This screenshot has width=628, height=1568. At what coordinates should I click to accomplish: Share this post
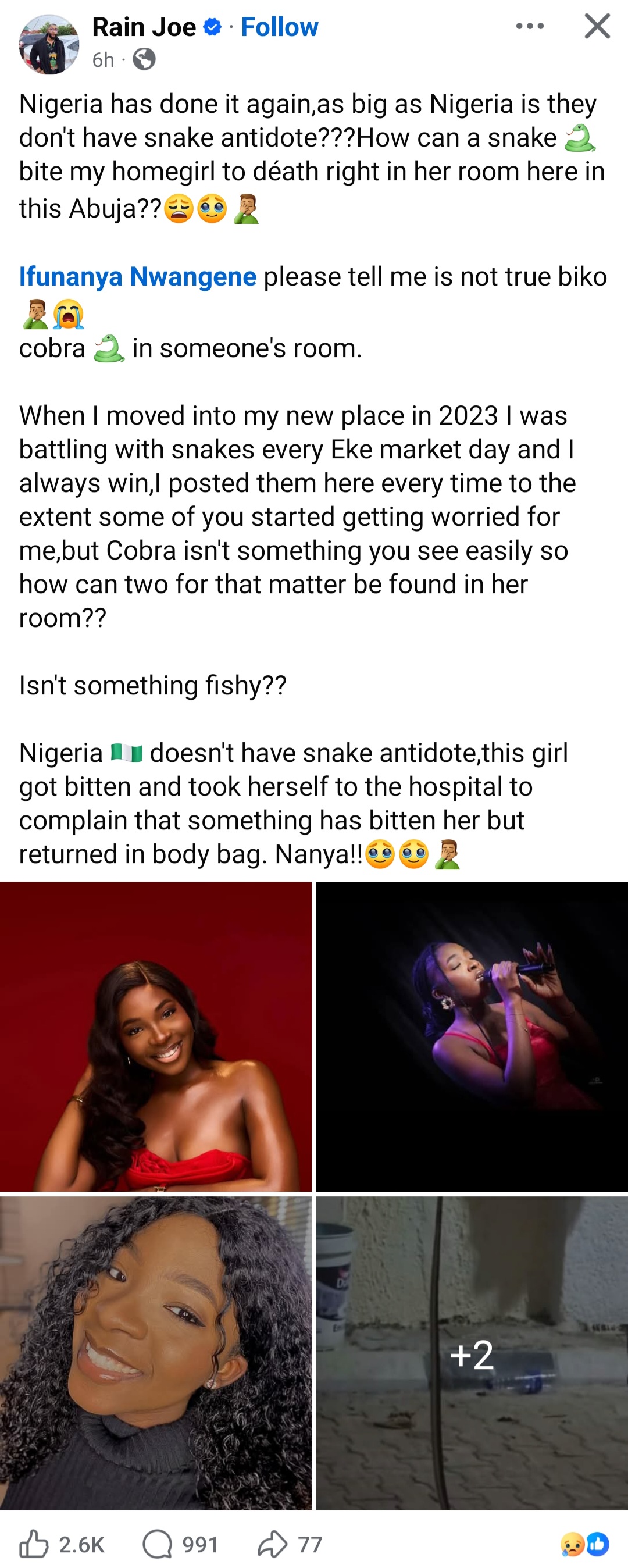[290, 1544]
